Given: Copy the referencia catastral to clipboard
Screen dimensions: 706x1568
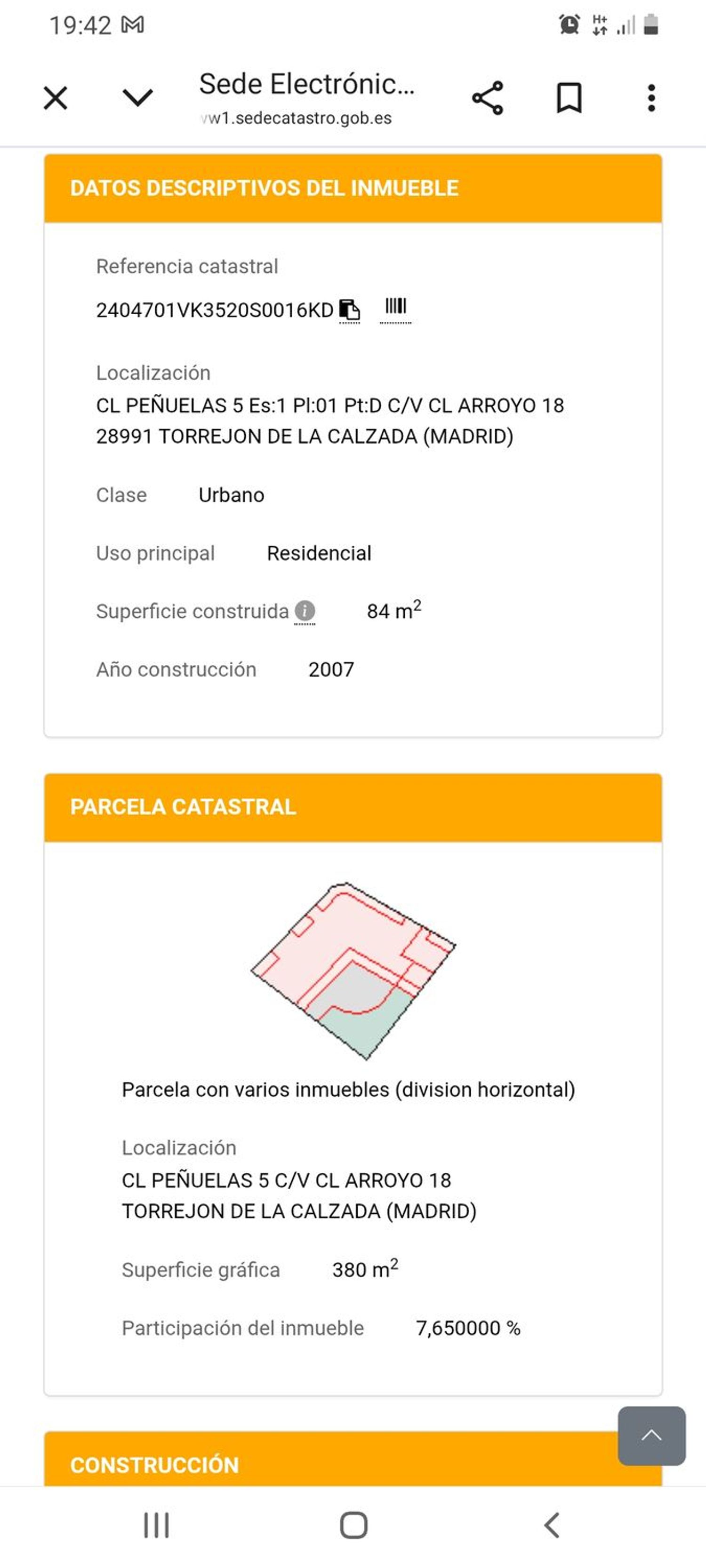Looking at the screenshot, I should pos(349,310).
